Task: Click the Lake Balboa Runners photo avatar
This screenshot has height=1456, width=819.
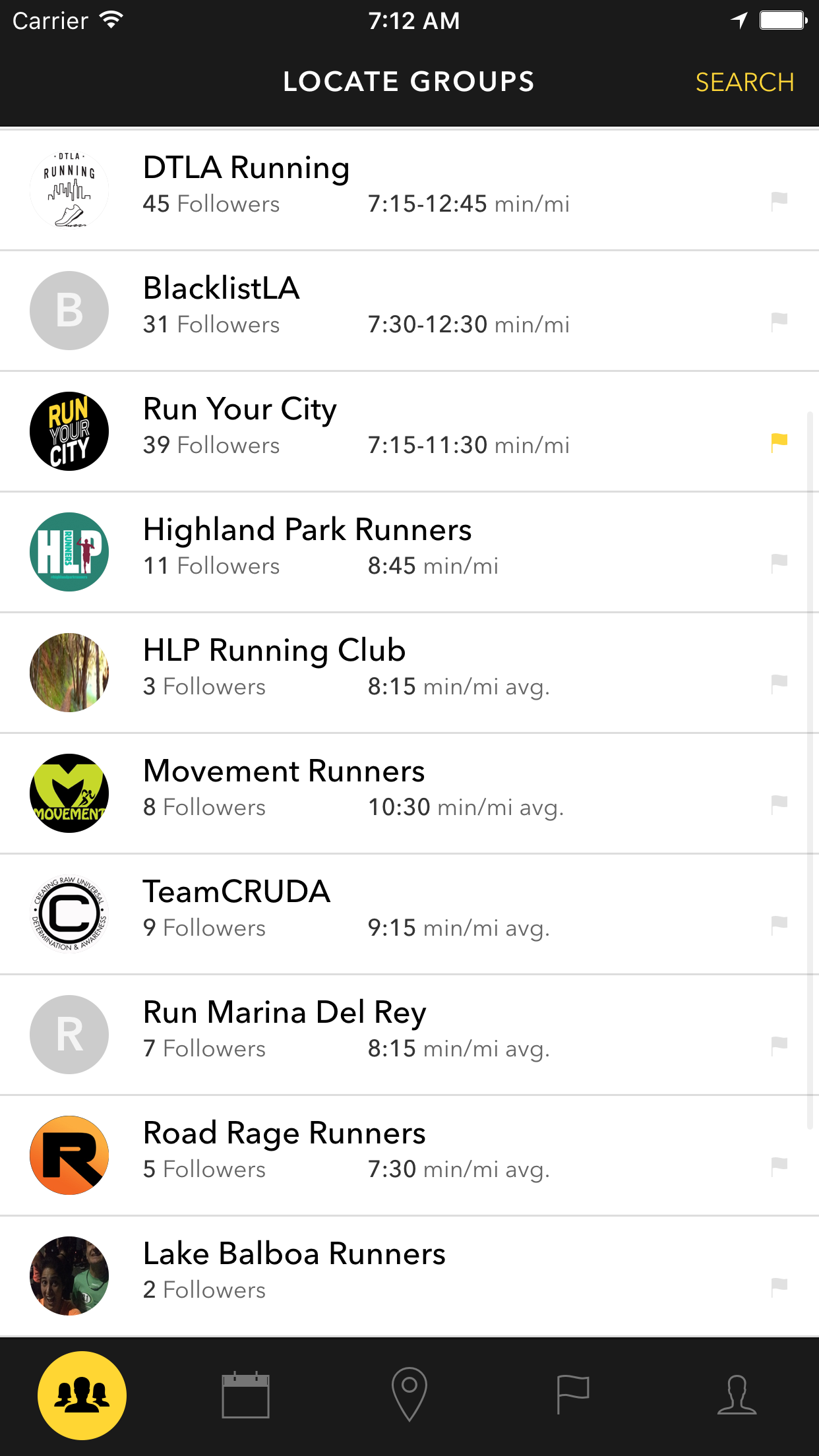Action: [69, 1275]
